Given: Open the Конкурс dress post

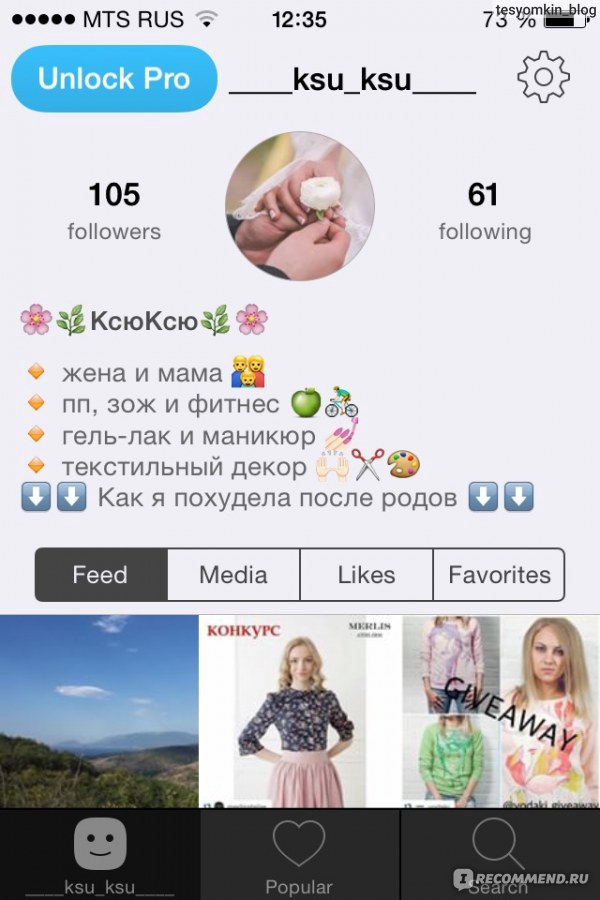Looking at the screenshot, I should pyautogui.click(x=300, y=711).
